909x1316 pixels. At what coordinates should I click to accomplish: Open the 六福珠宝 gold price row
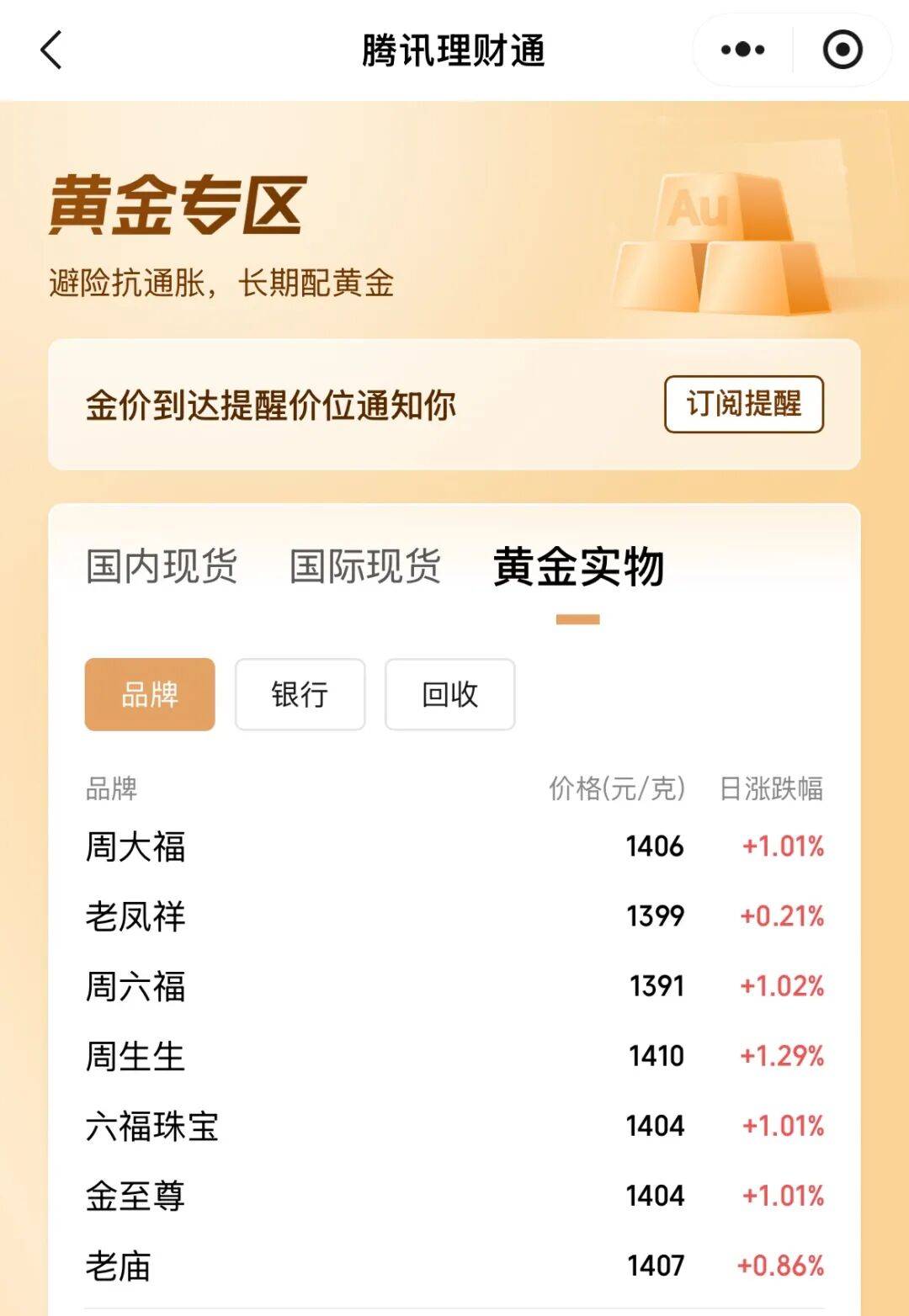454,1126
